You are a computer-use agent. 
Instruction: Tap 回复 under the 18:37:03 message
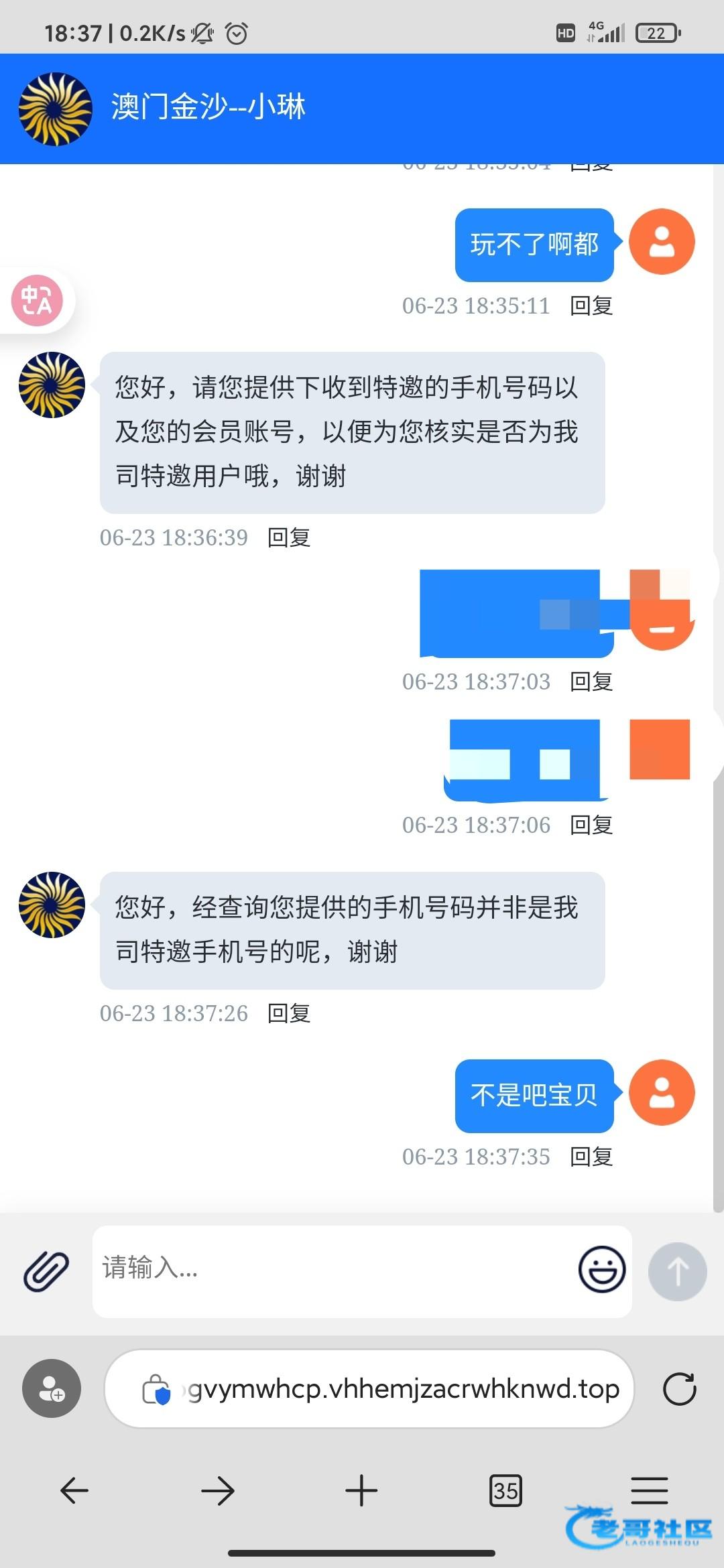pyautogui.click(x=591, y=682)
